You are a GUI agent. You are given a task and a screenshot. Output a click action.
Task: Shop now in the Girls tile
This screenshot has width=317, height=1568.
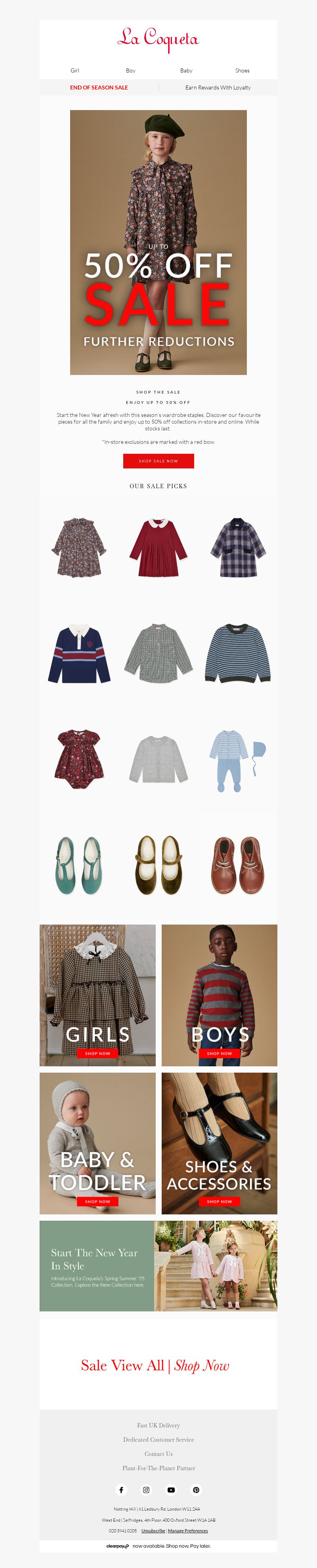tap(97, 1053)
